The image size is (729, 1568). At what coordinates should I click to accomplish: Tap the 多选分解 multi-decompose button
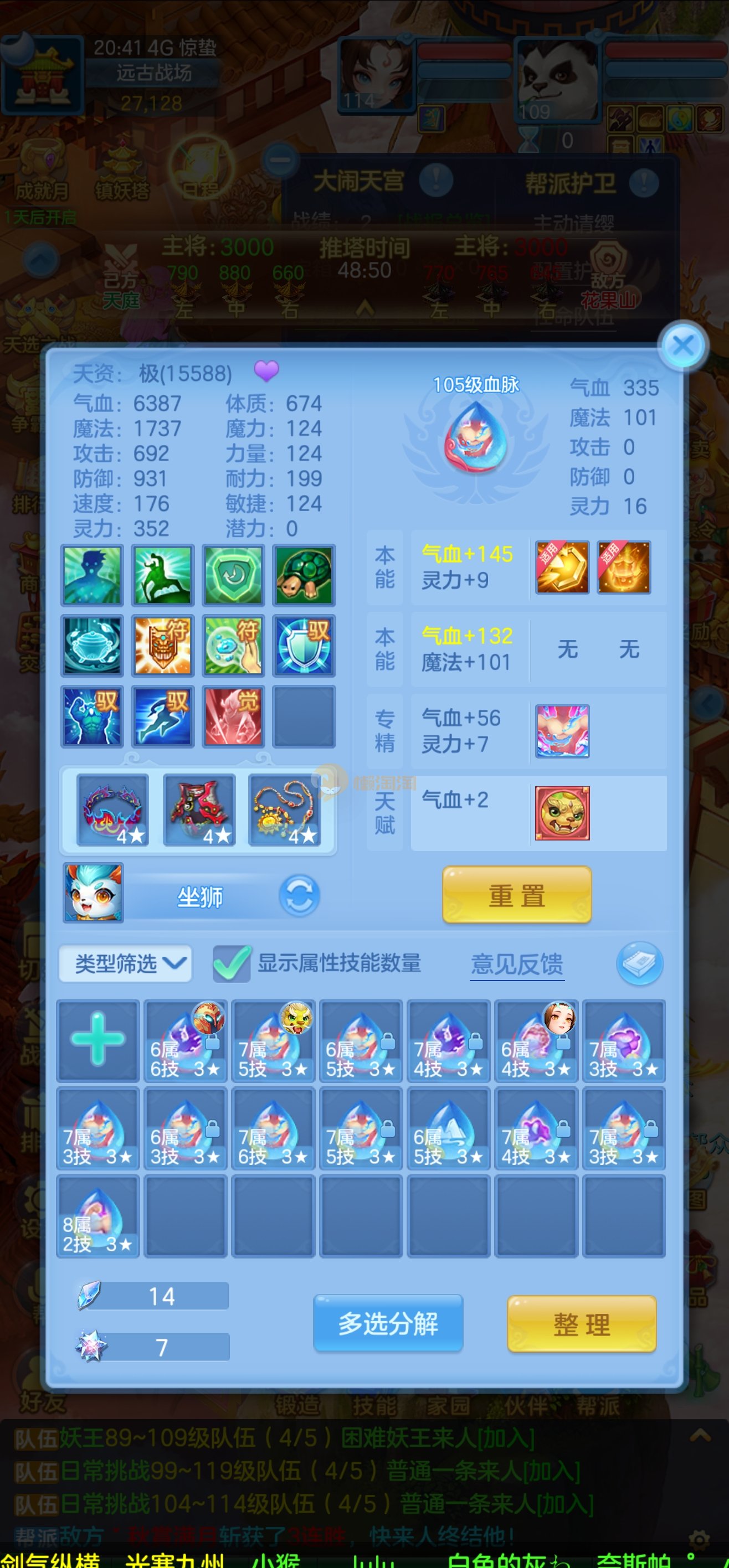point(388,1323)
